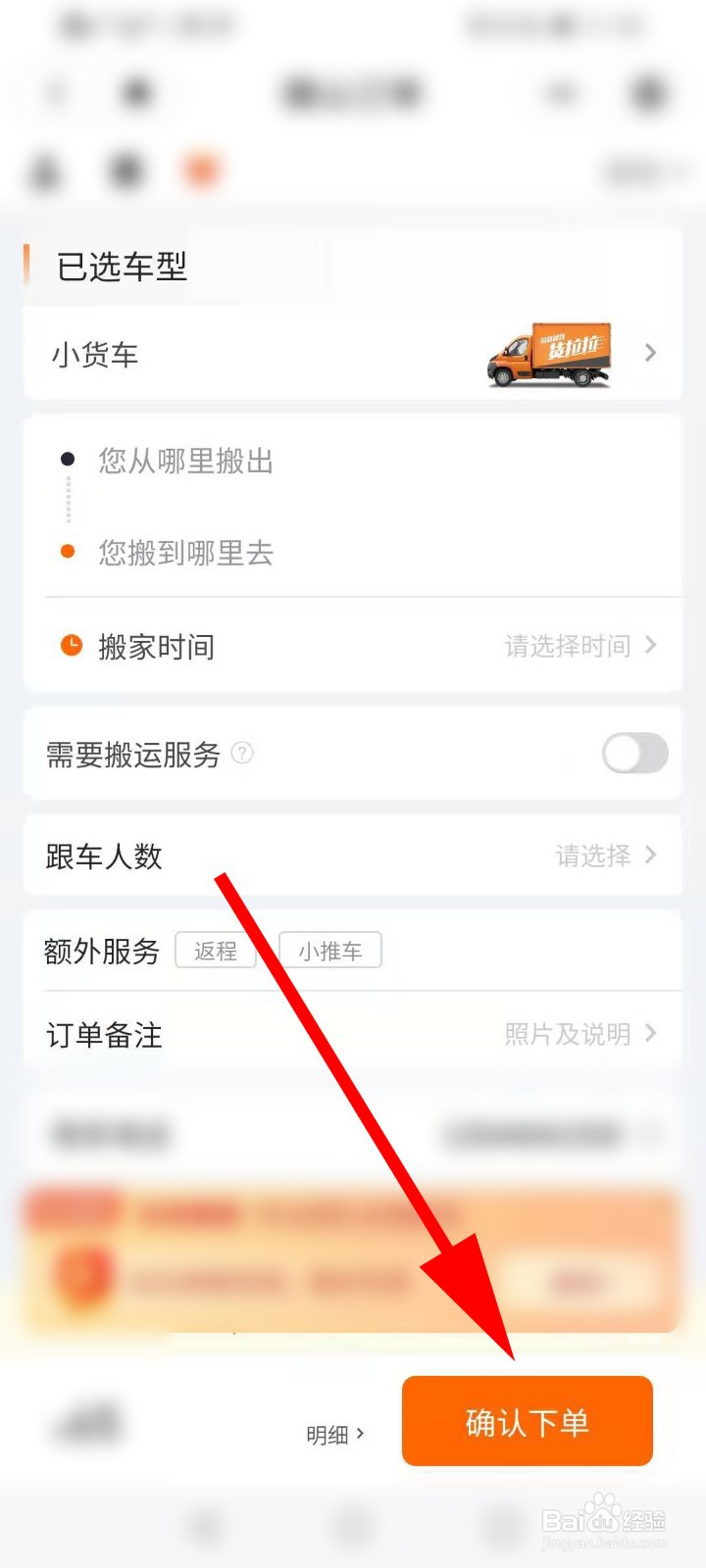The image size is (706, 1568).
Task: View the 明细 price details
Action: click(x=334, y=1435)
